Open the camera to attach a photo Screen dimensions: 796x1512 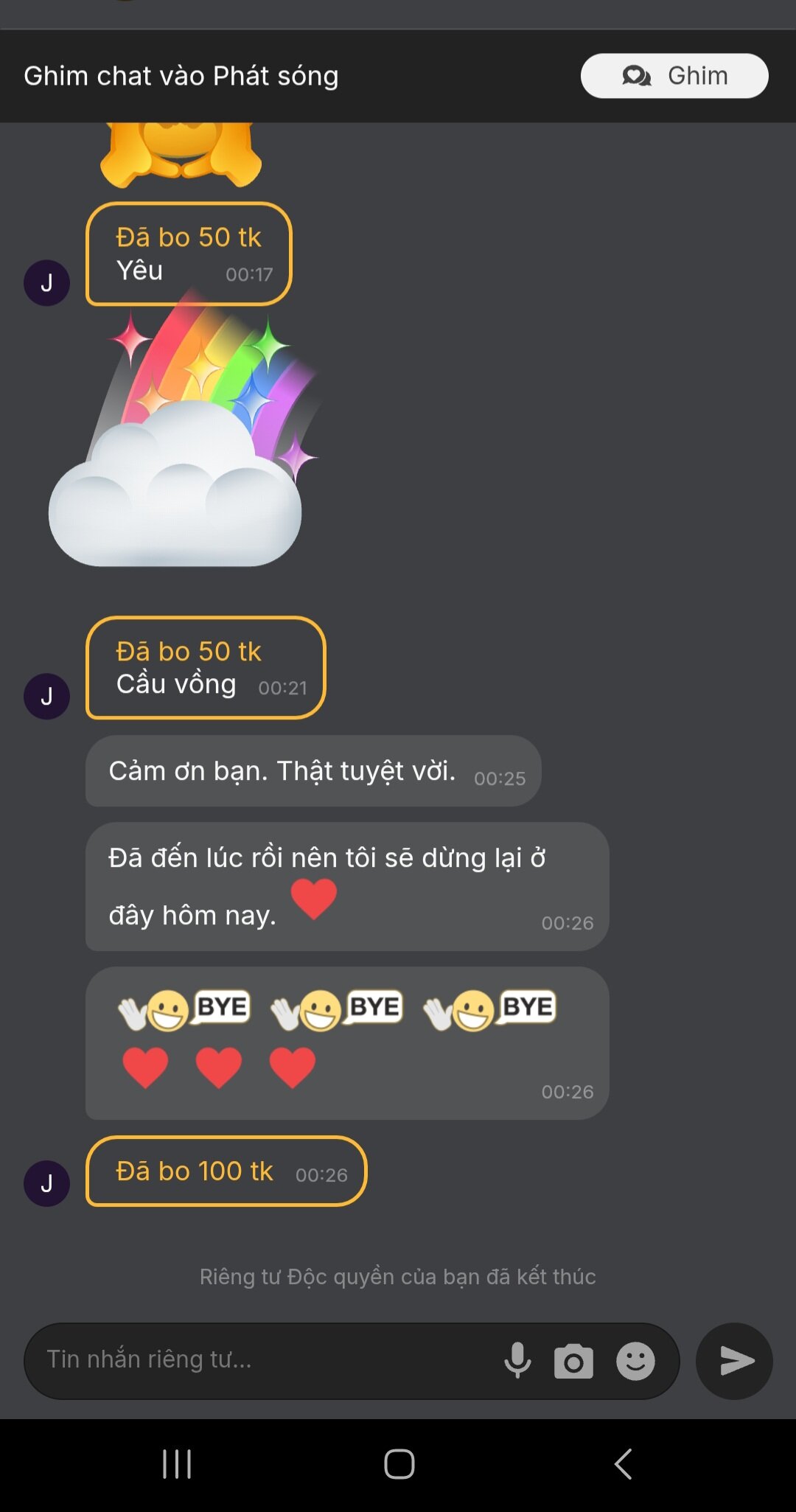(573, 1361)
